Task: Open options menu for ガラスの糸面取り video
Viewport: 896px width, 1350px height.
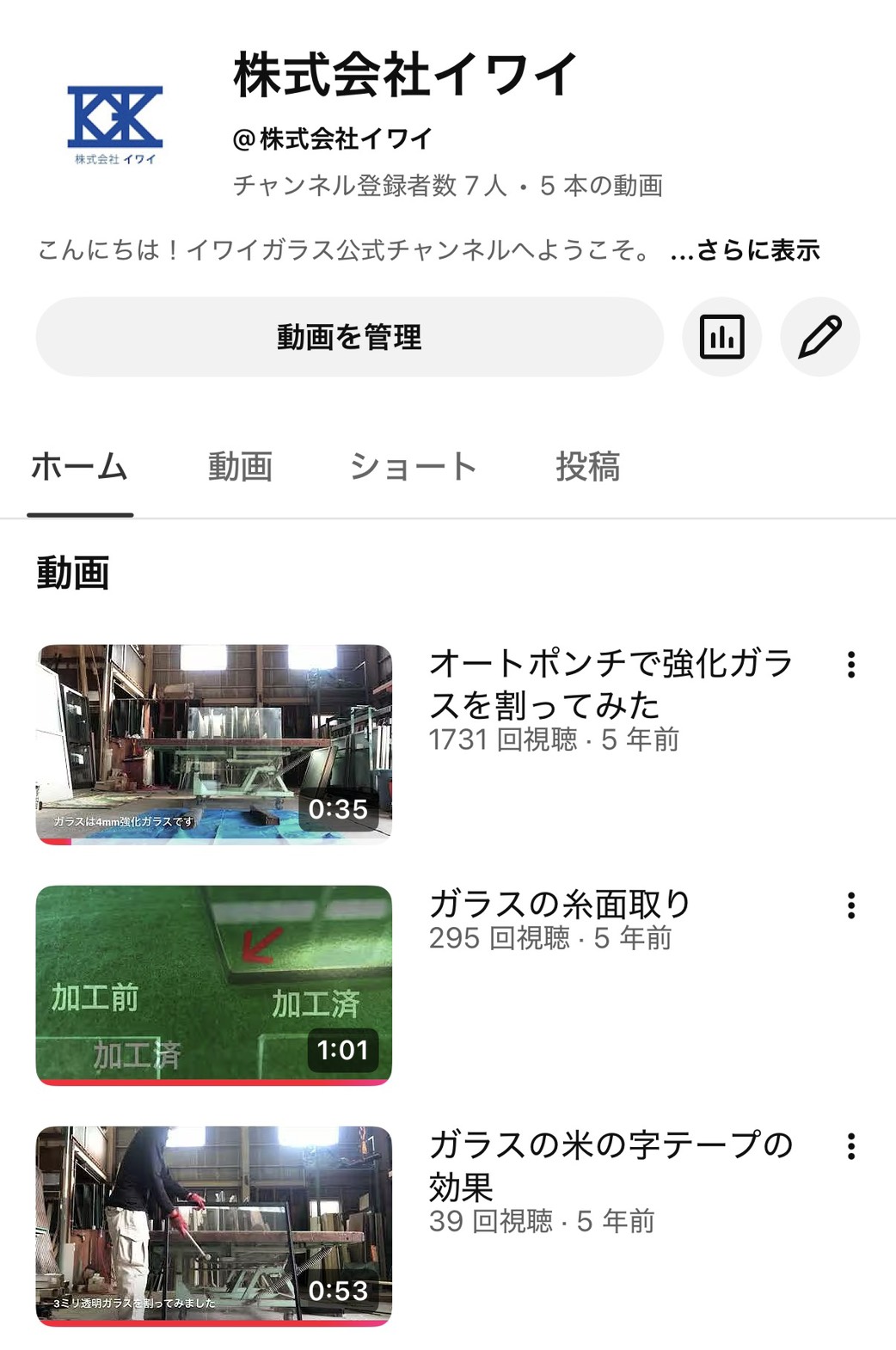Action: [852, 904]
